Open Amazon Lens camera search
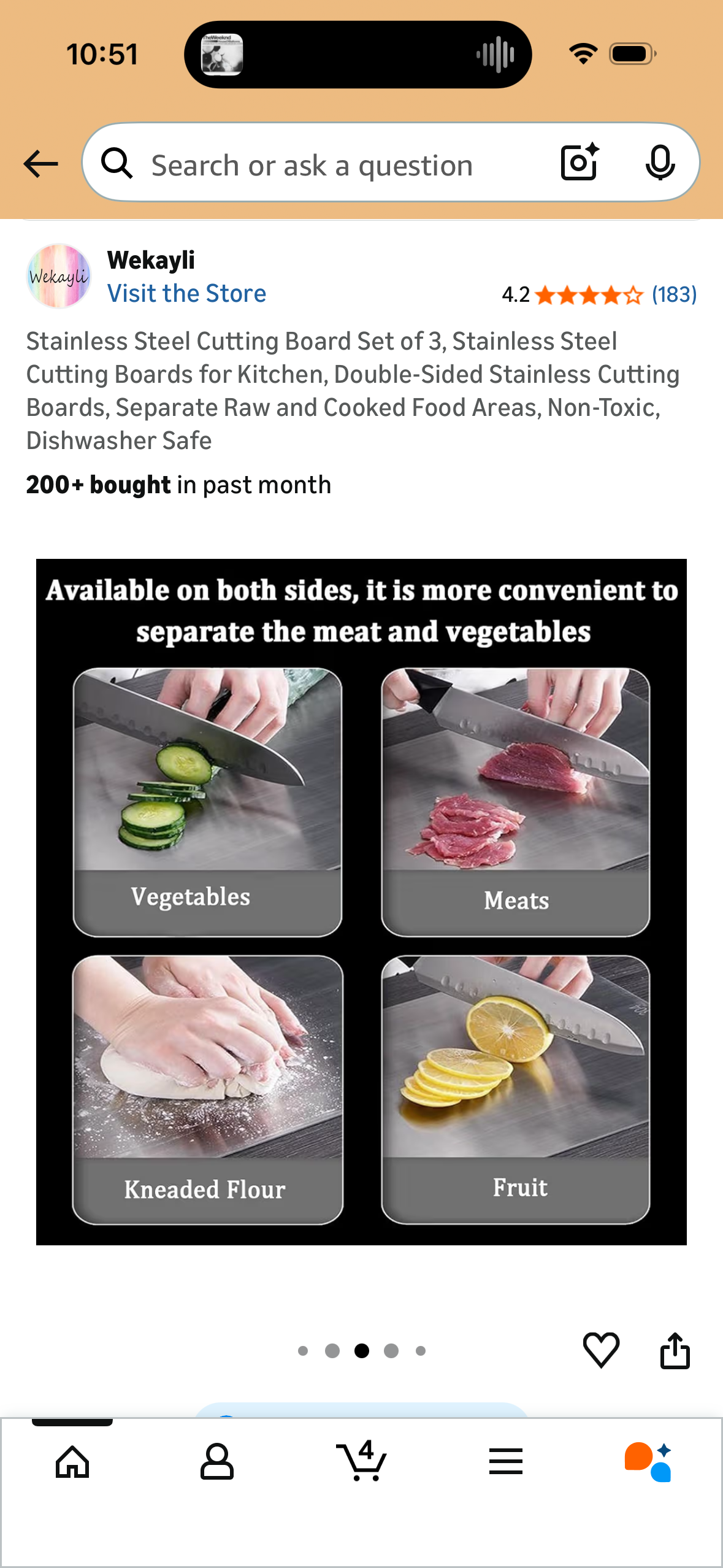 pyautogui.click(x=577, y=163)
